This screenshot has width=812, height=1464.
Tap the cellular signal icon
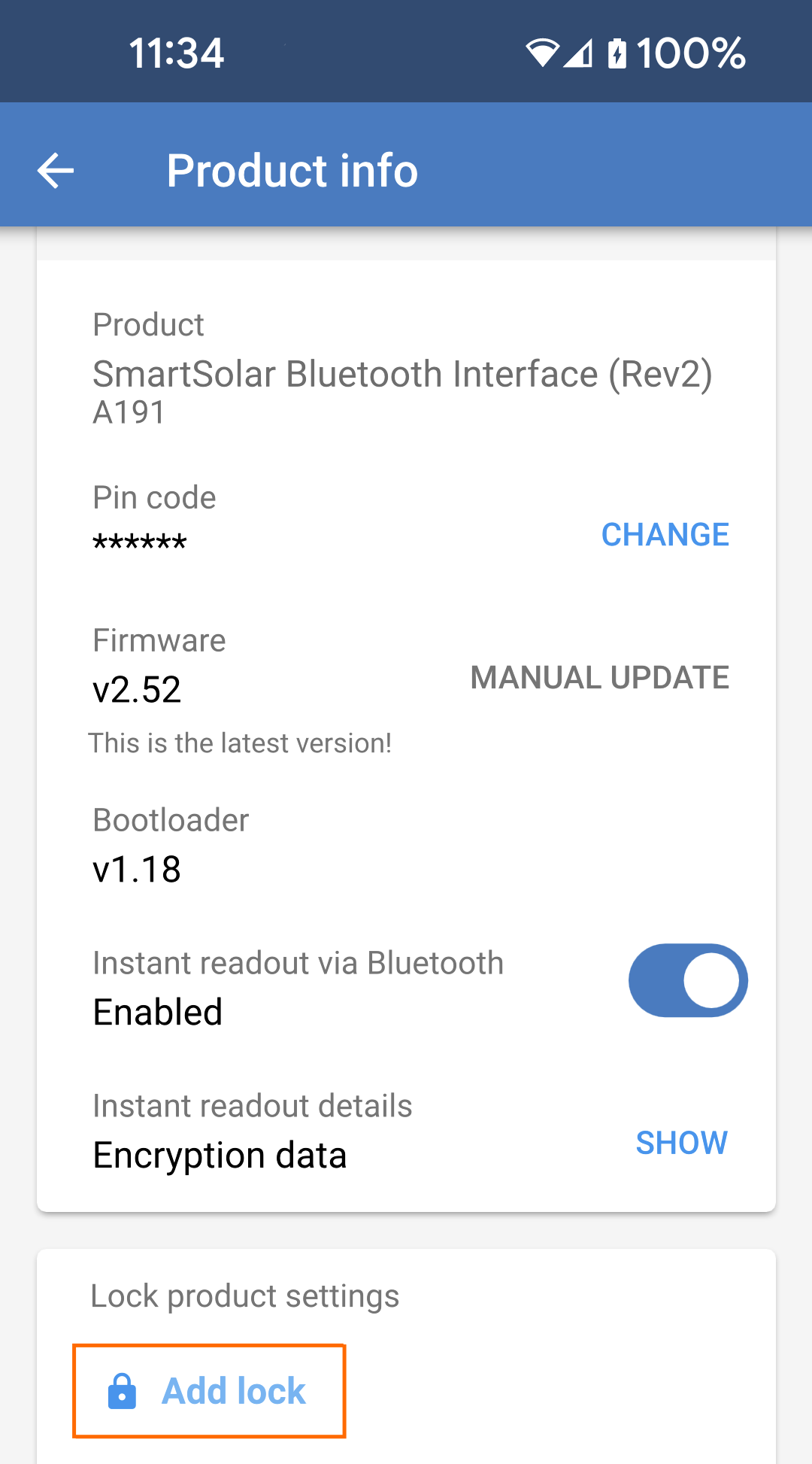(580, 53)
